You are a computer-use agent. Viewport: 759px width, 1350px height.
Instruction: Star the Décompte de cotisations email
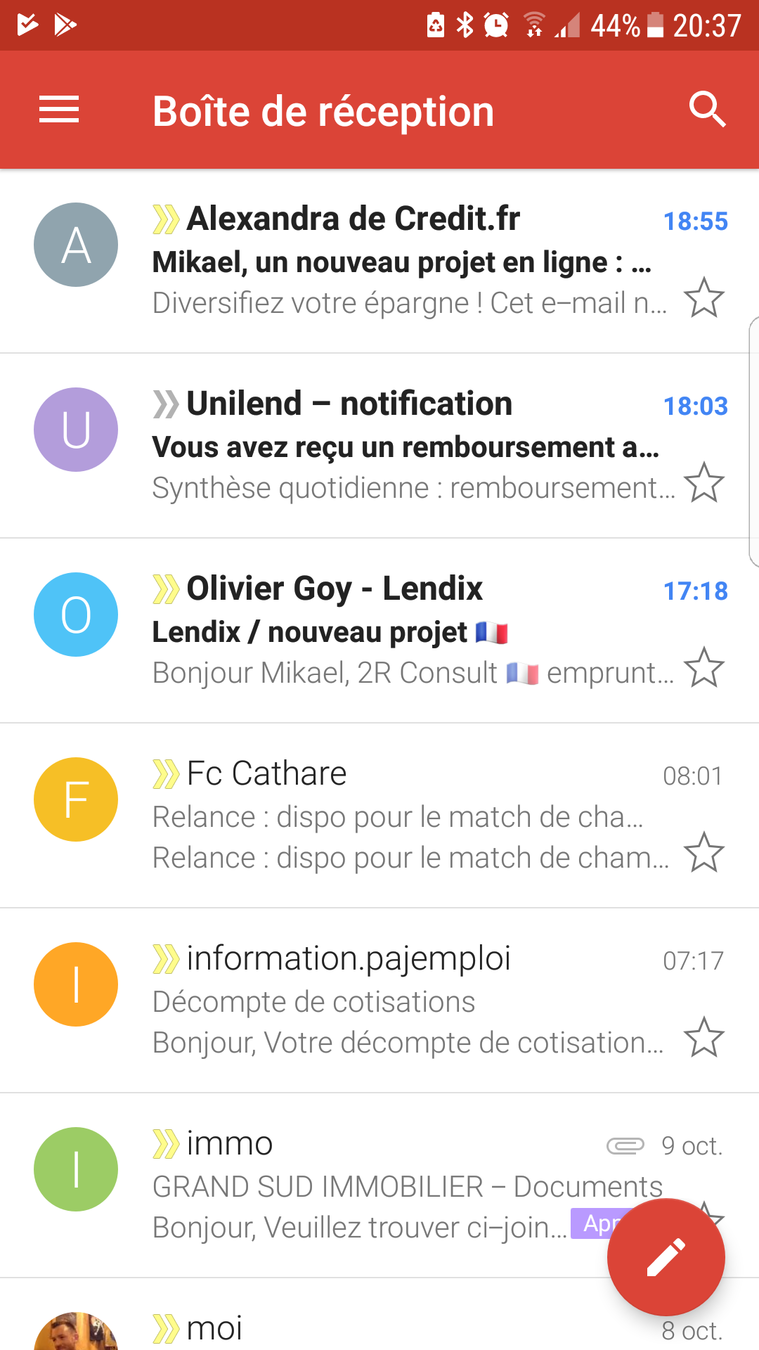point(704,1039)
